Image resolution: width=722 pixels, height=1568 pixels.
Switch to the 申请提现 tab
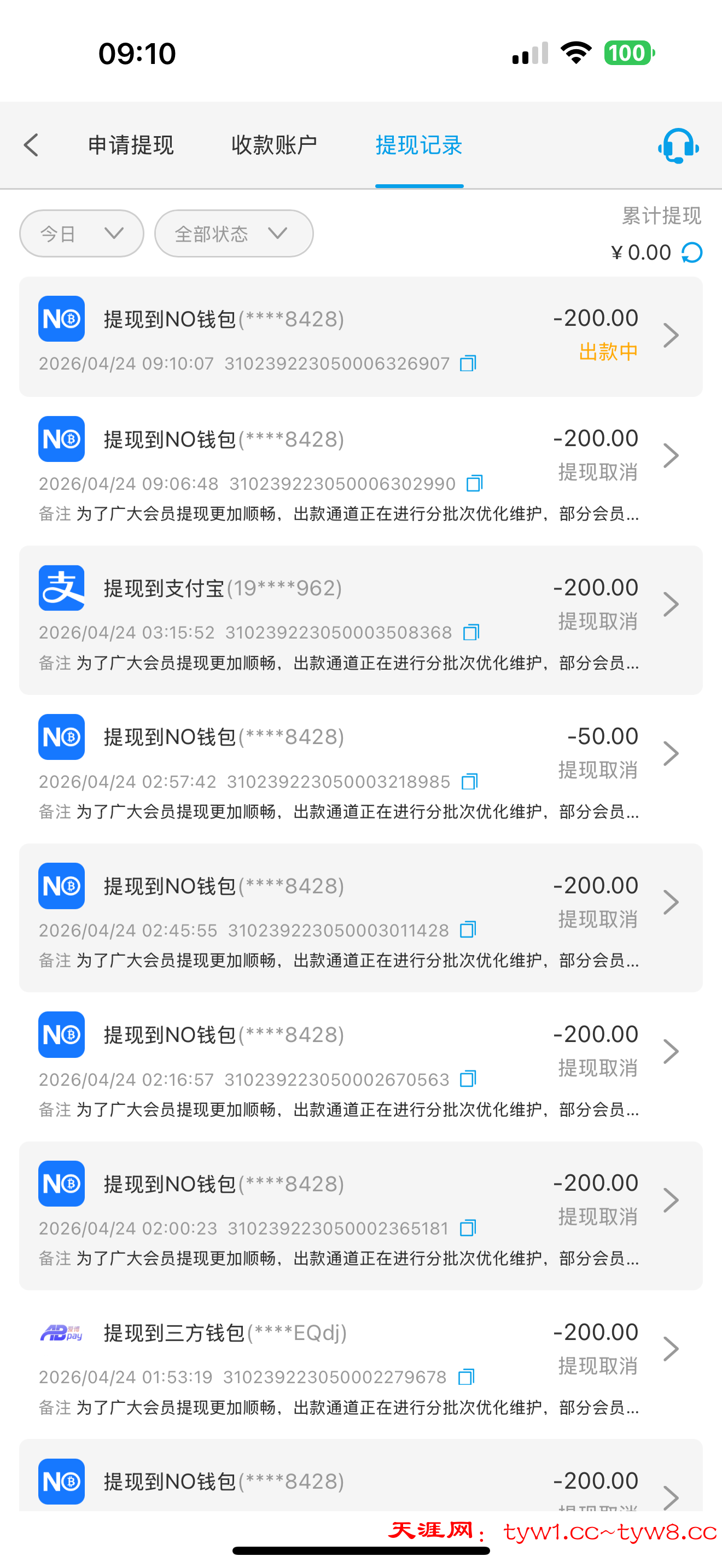click(131, 145)
